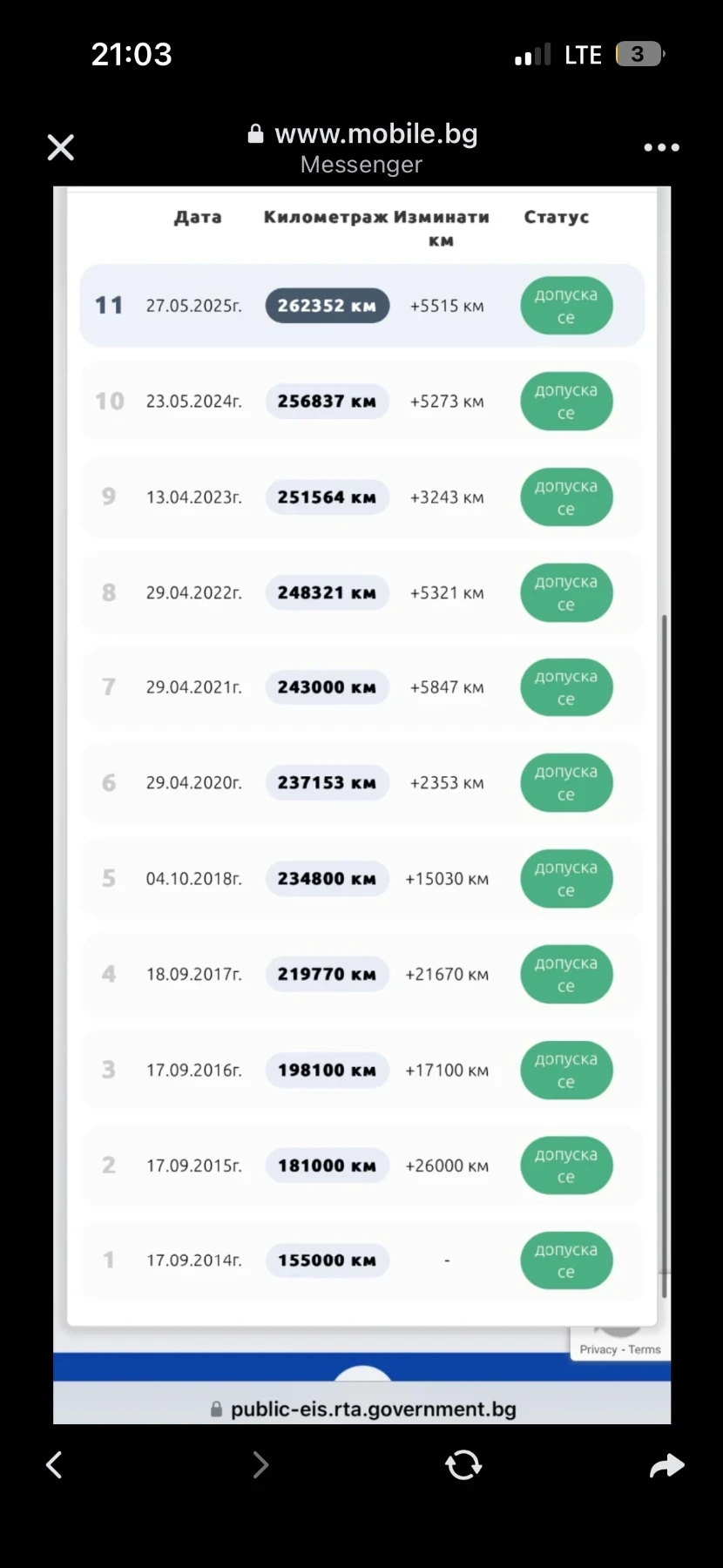Go back to the previous page
The image size is (723, 1568).
[54, 1465]
